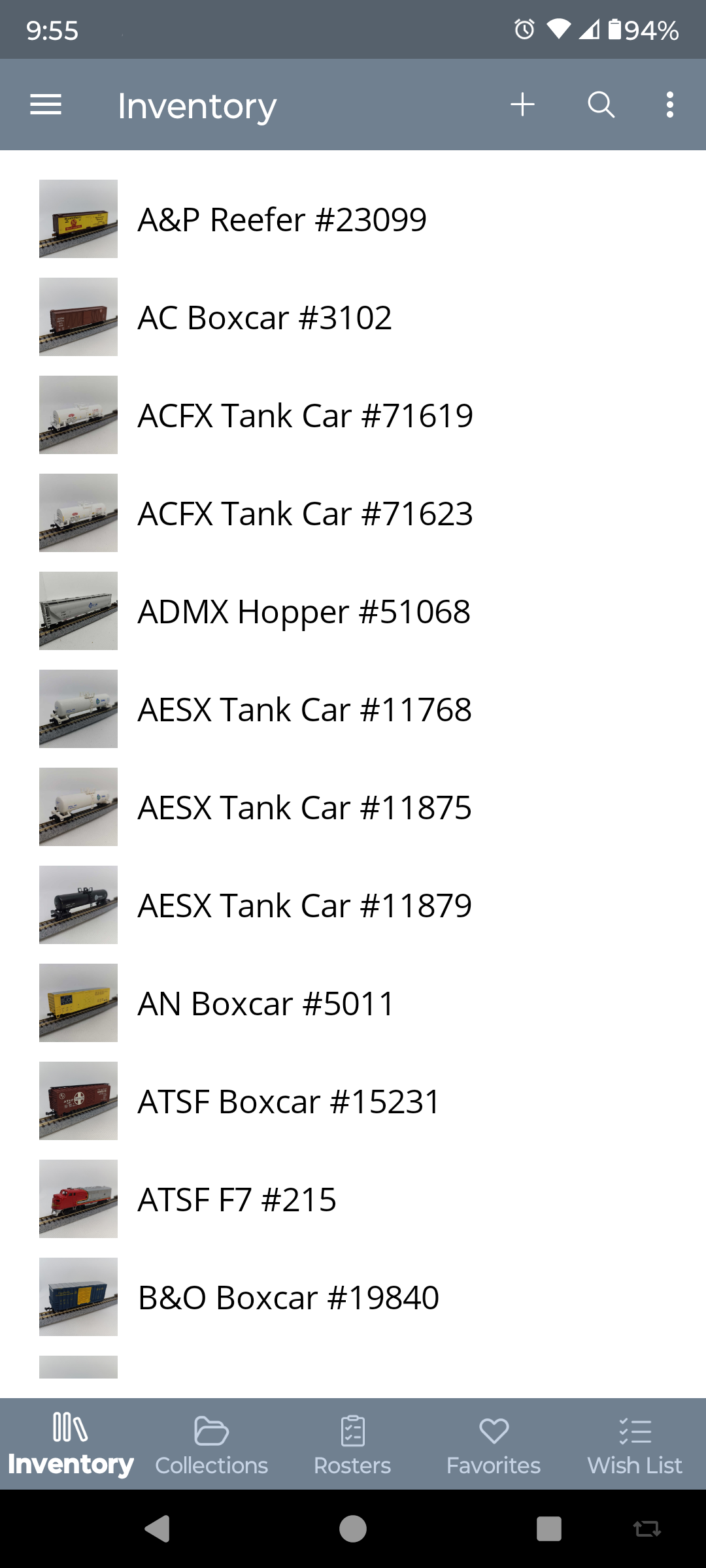Open B&O Boxcar #19840
The image size is (706, 1568).
tap(353, 1297)
